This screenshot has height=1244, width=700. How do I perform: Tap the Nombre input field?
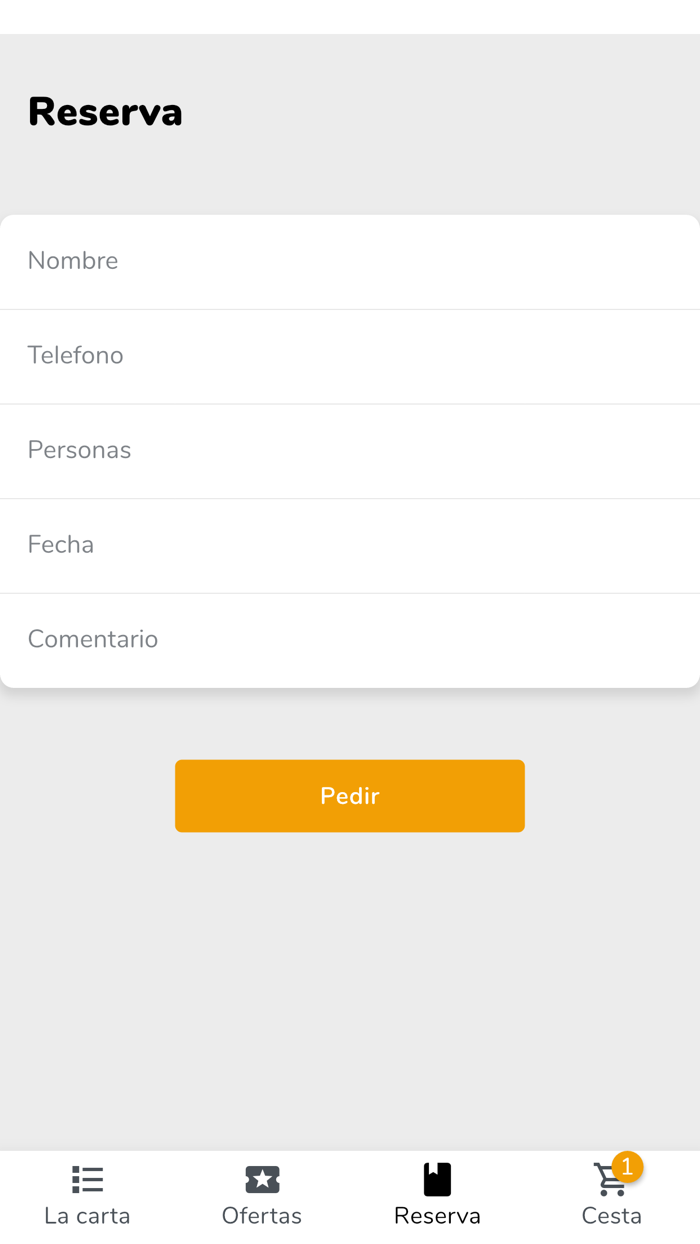point(350,261)
